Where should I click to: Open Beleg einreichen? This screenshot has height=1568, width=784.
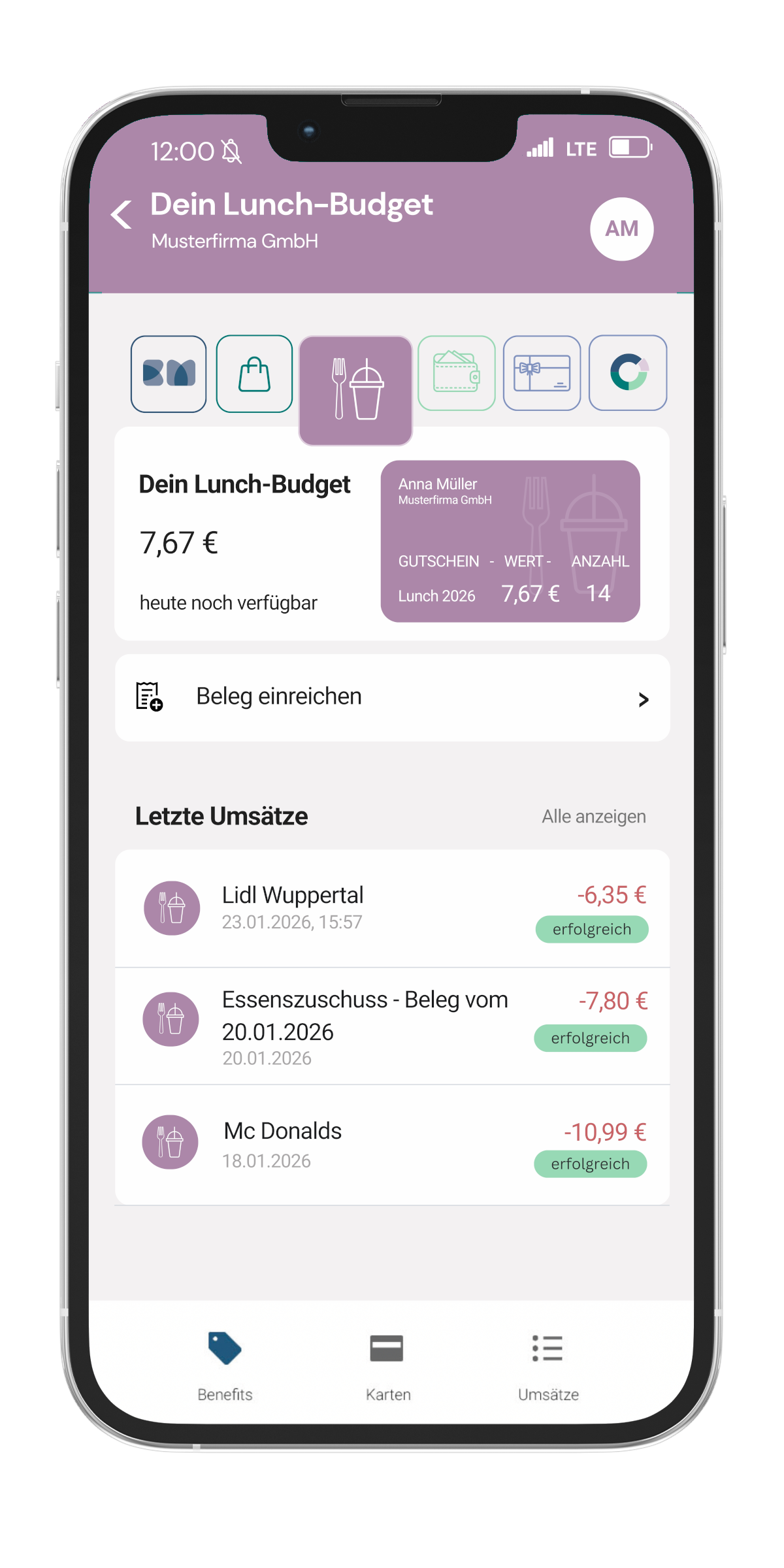[x=392, y=697]
